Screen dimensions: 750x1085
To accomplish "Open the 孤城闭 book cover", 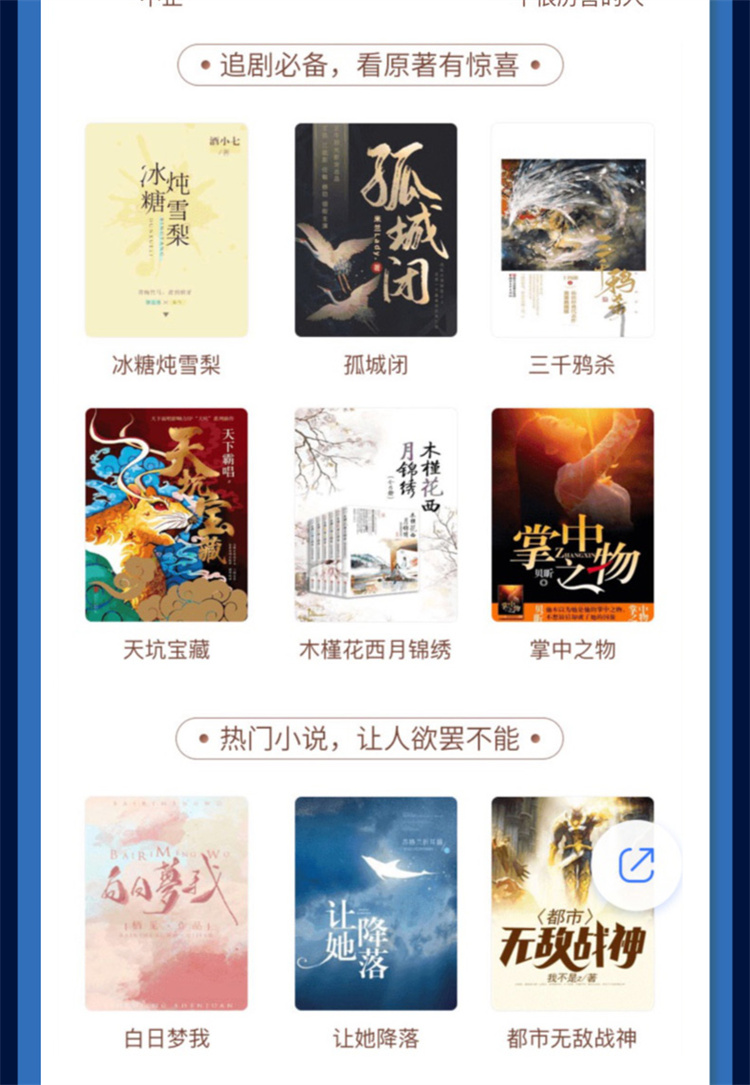I will 374,227.
